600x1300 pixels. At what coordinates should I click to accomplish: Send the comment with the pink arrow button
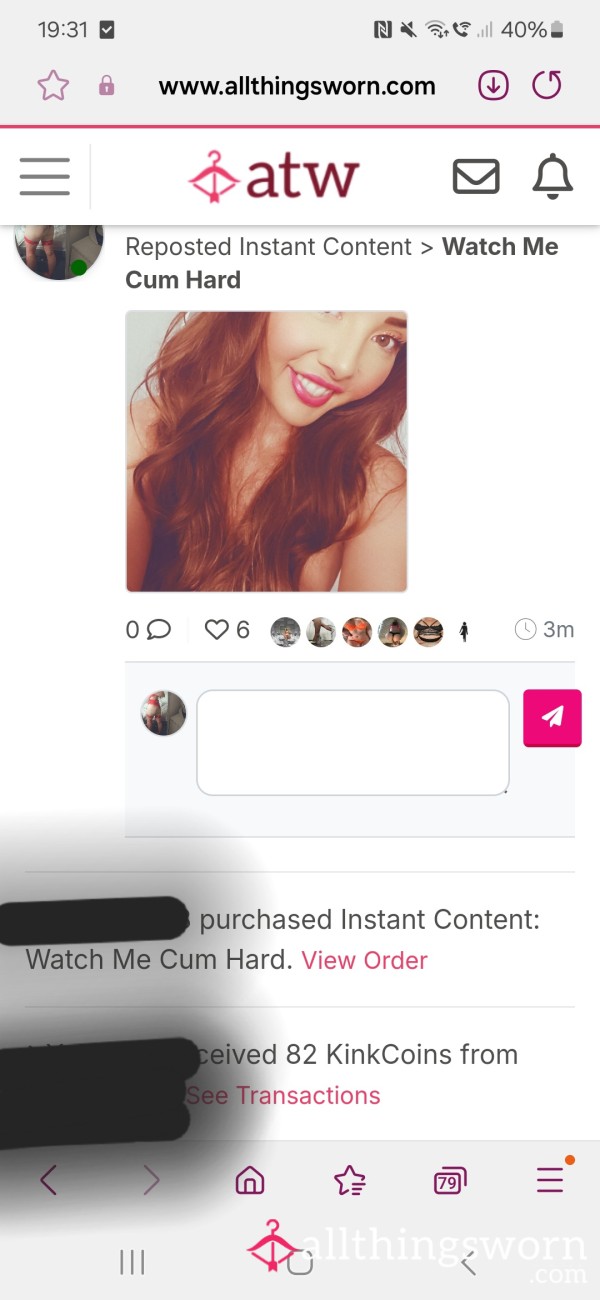click(552, 717)
